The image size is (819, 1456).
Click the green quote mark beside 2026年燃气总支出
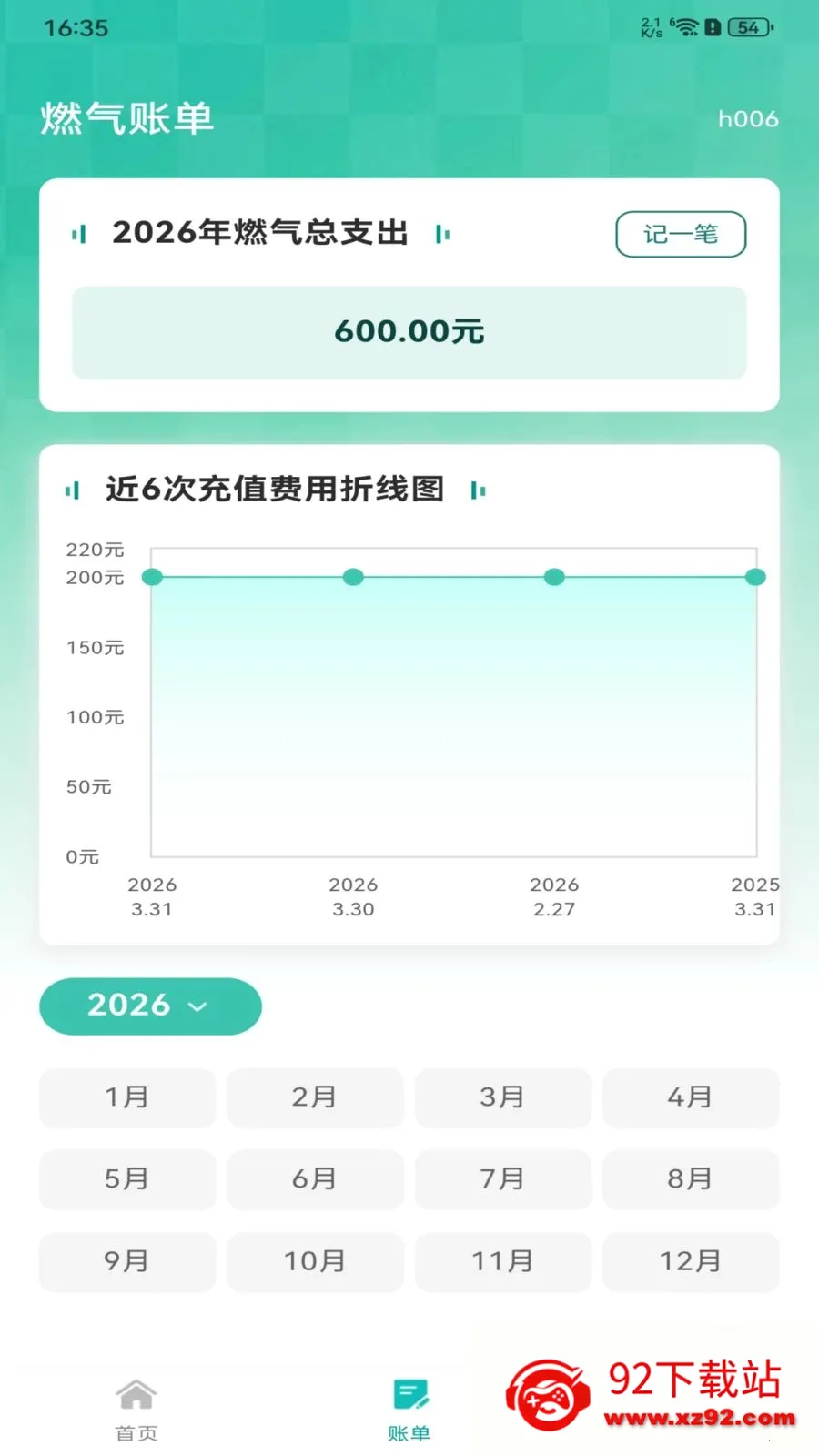79,234
